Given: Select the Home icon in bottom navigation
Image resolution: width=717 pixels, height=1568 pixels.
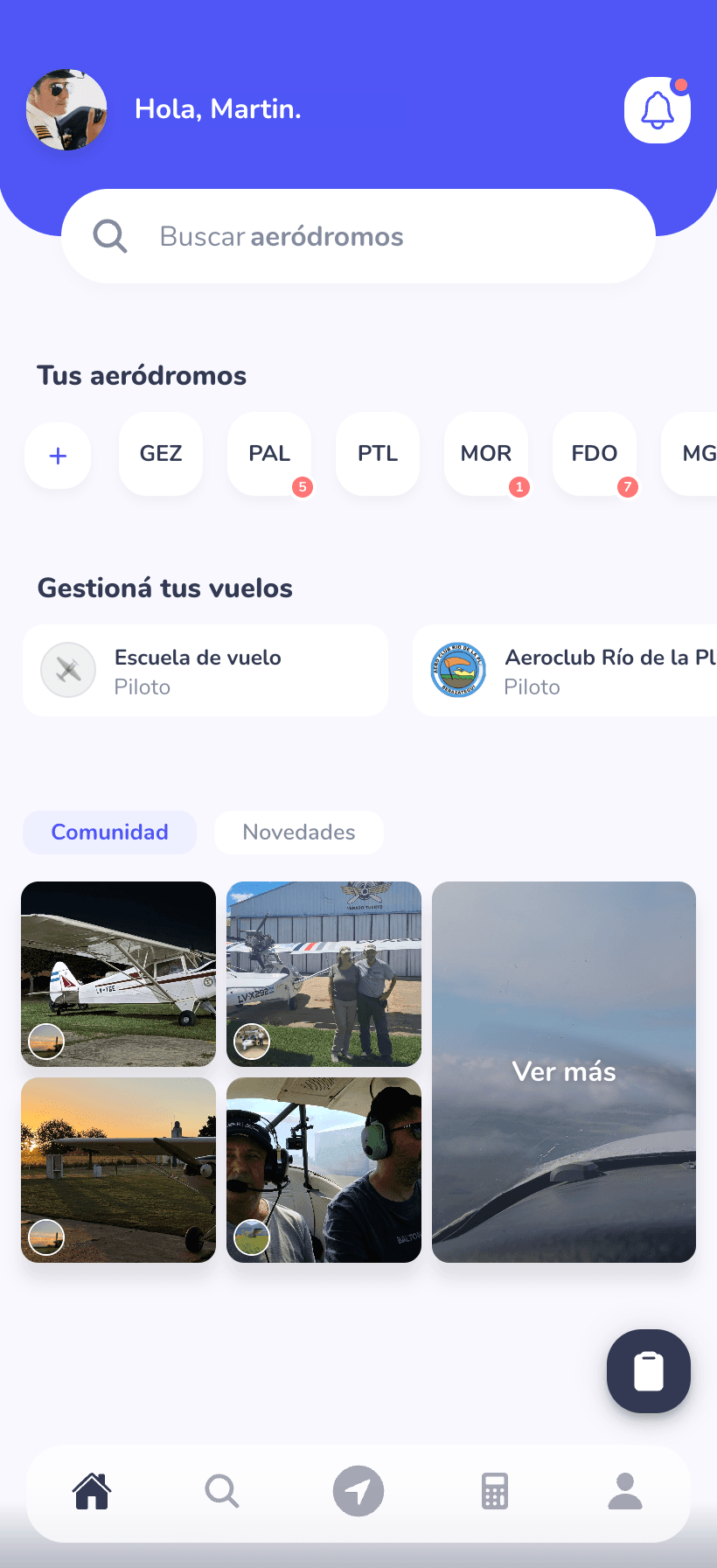Looking at the screenshot, I should 92,1491.
